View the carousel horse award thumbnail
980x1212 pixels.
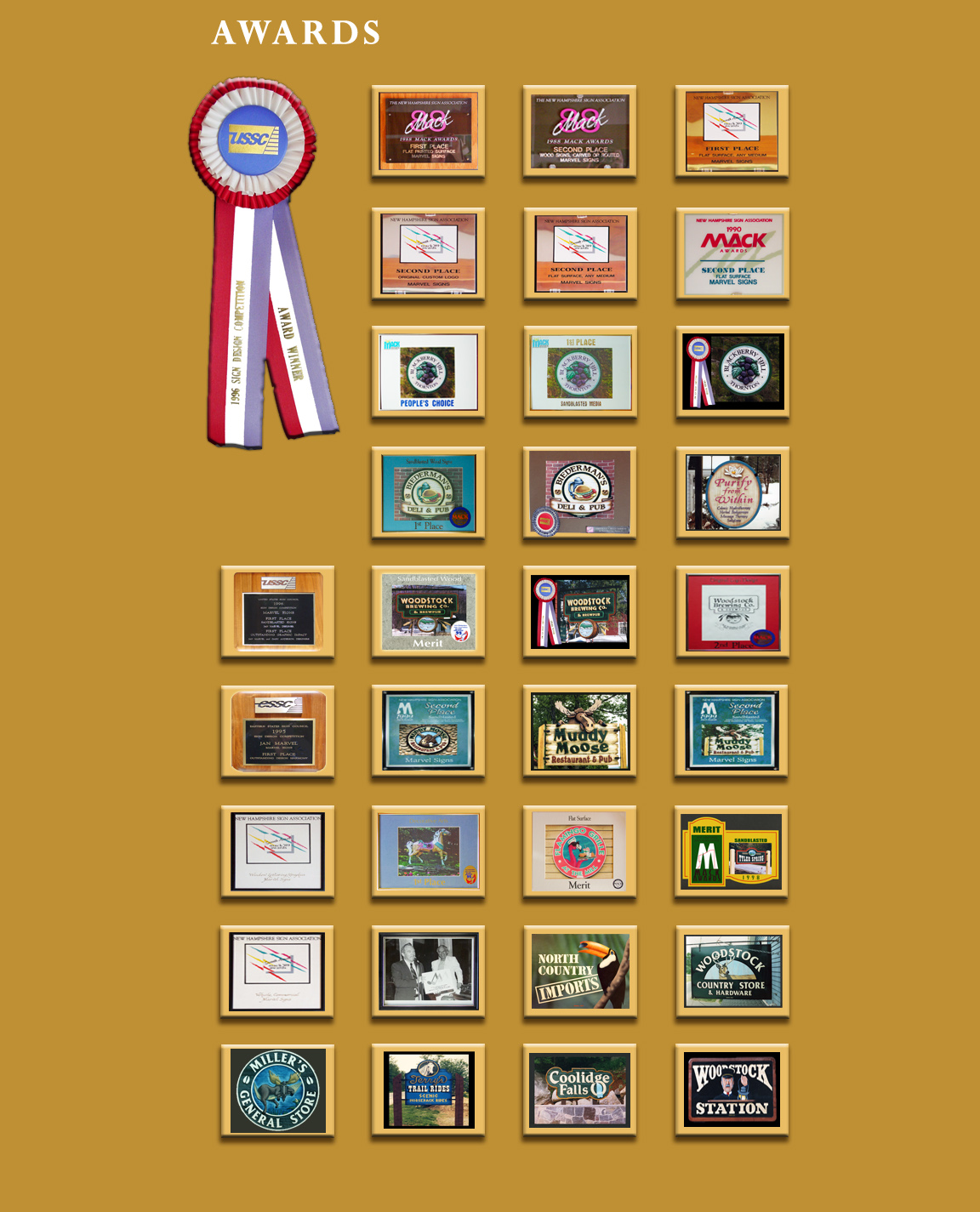click(428, 851)
